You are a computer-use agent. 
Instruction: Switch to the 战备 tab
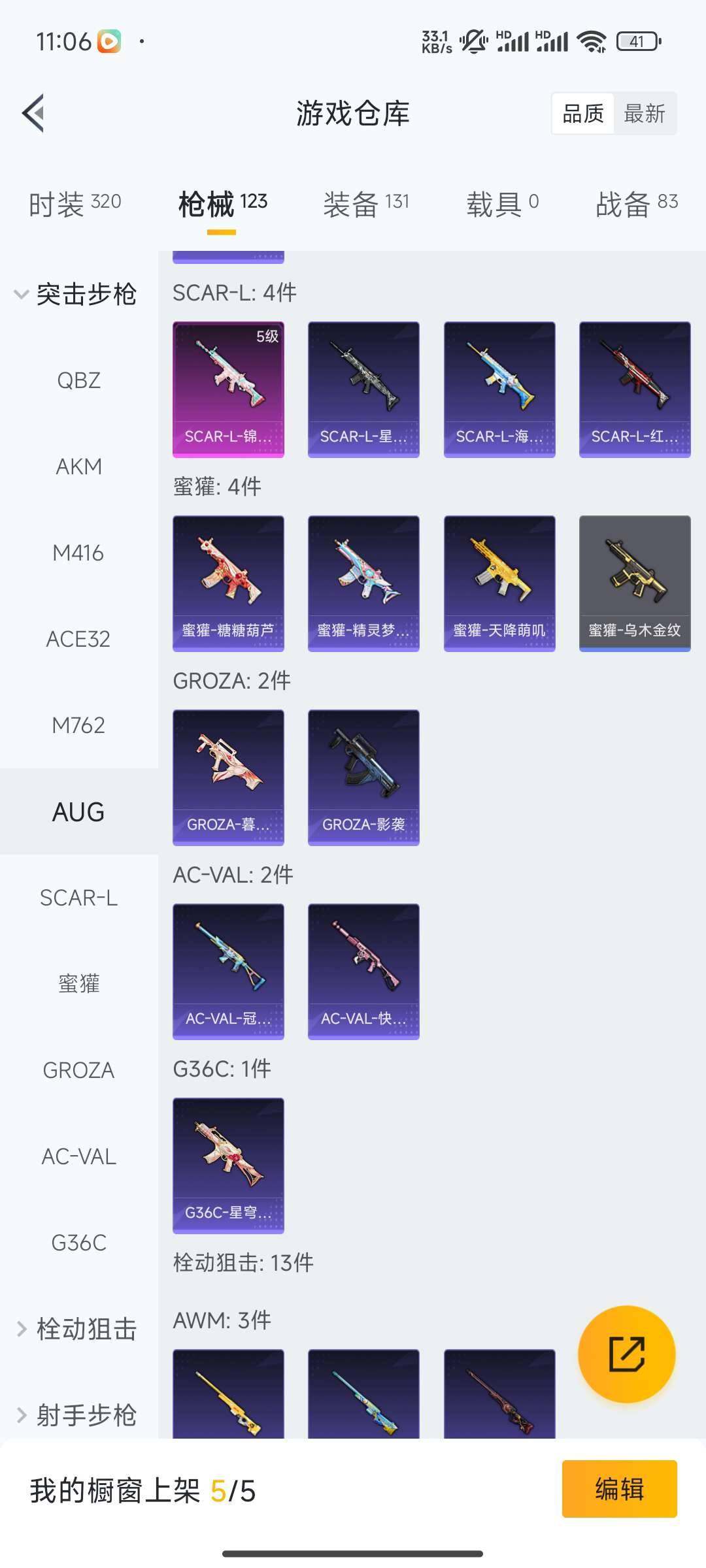[636, 204]
